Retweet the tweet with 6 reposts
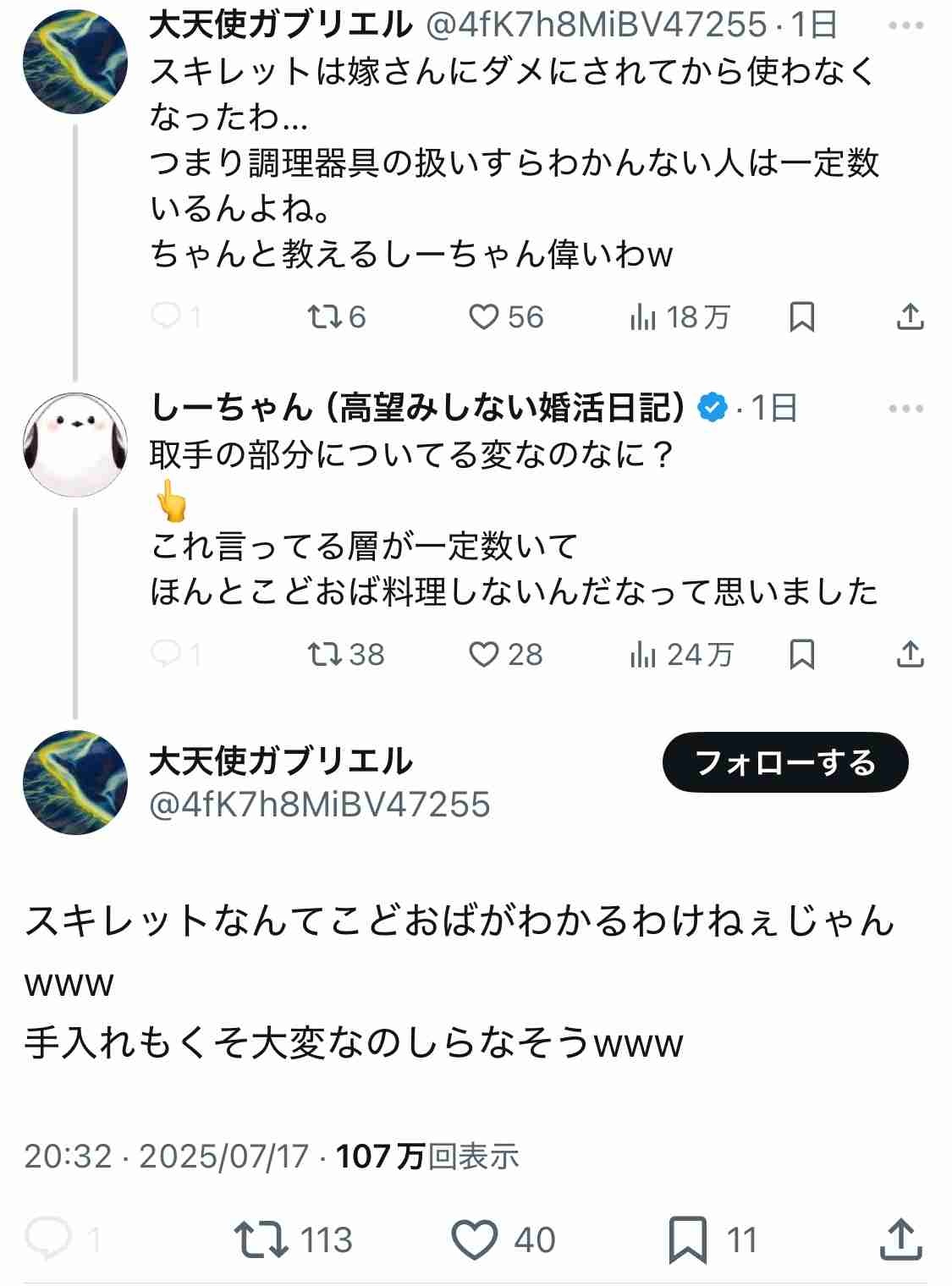Image resolution: width=952 pixels, height=1286 pixels. tap(322, 317)
